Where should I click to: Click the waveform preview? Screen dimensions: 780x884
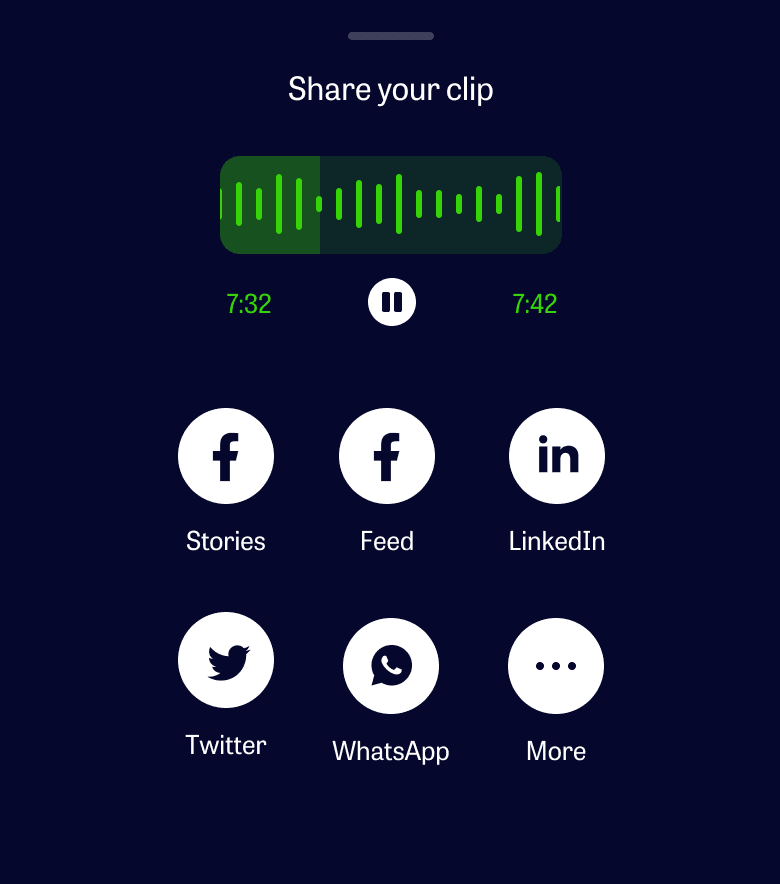(x=390, y=204)
